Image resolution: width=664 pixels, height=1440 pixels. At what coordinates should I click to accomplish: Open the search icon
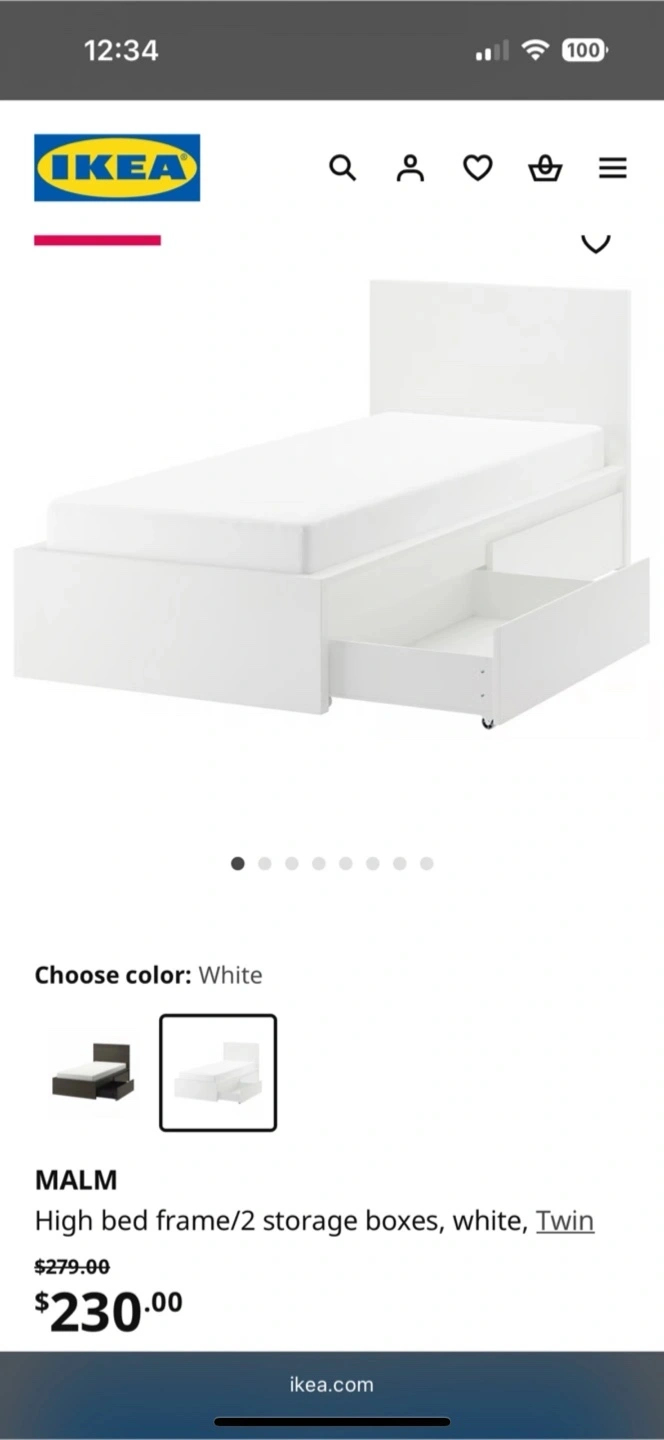pos(342,168)
